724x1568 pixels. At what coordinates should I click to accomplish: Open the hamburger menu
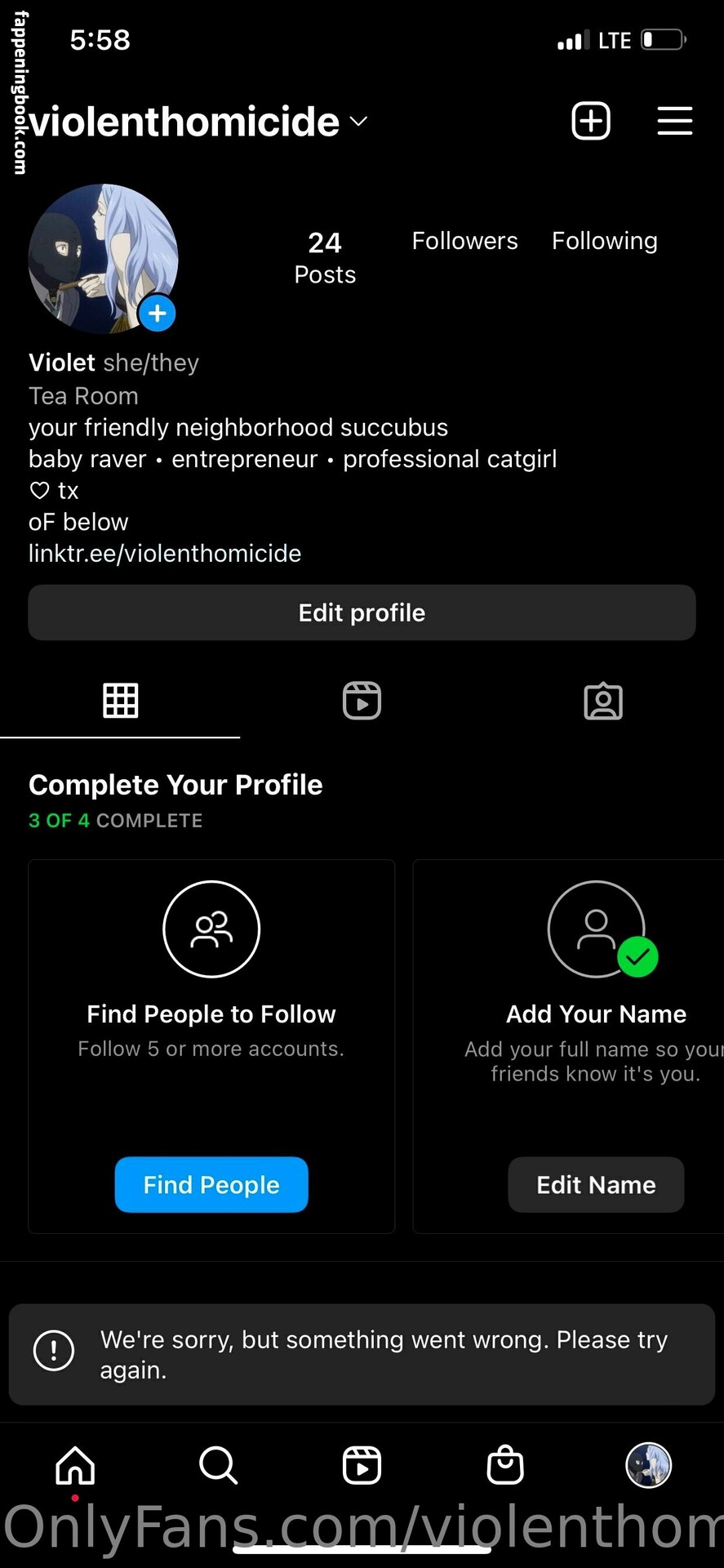pos(675,121)
